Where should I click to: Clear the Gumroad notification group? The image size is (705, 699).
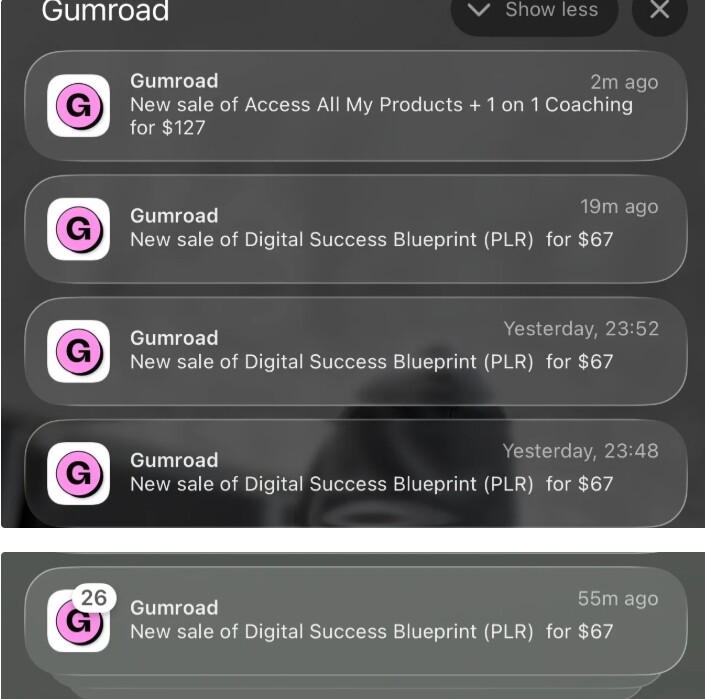tap(660, 11)
